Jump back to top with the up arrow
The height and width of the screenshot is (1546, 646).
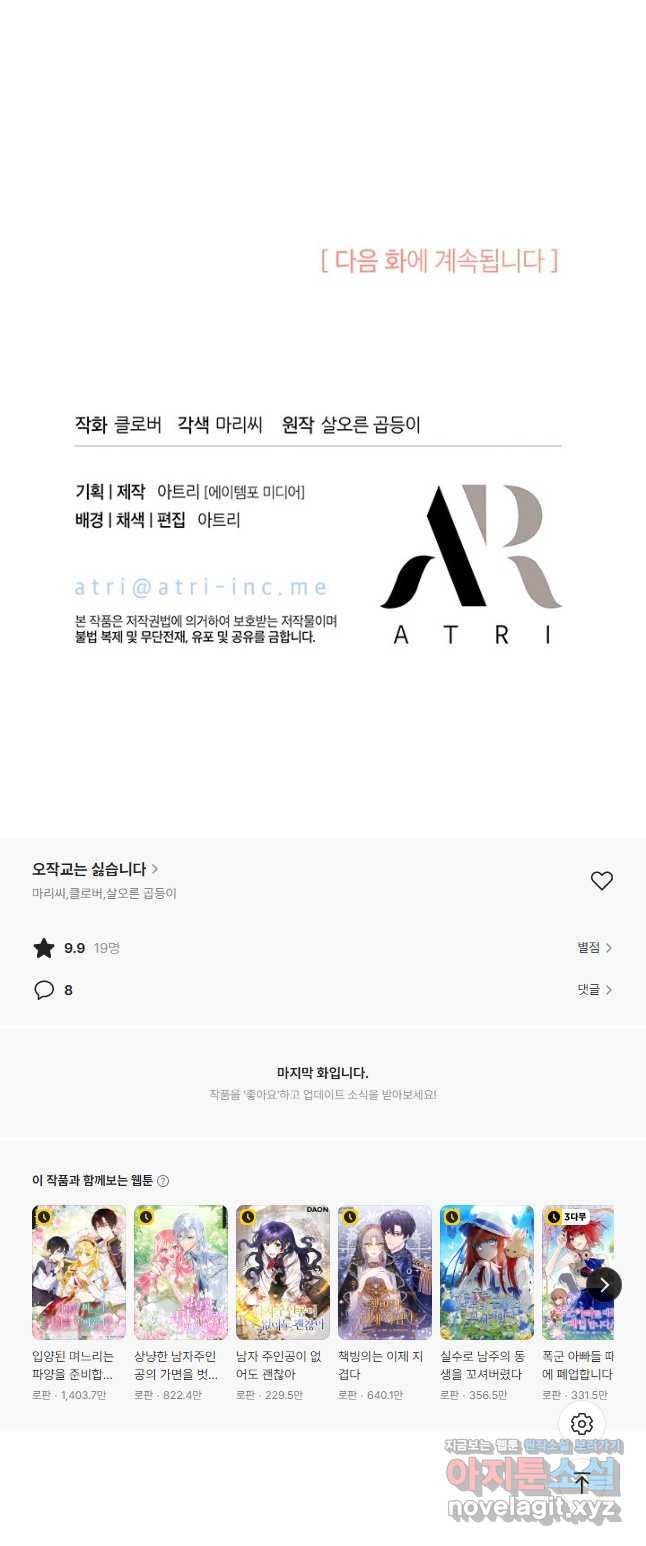coord(582,1484)
